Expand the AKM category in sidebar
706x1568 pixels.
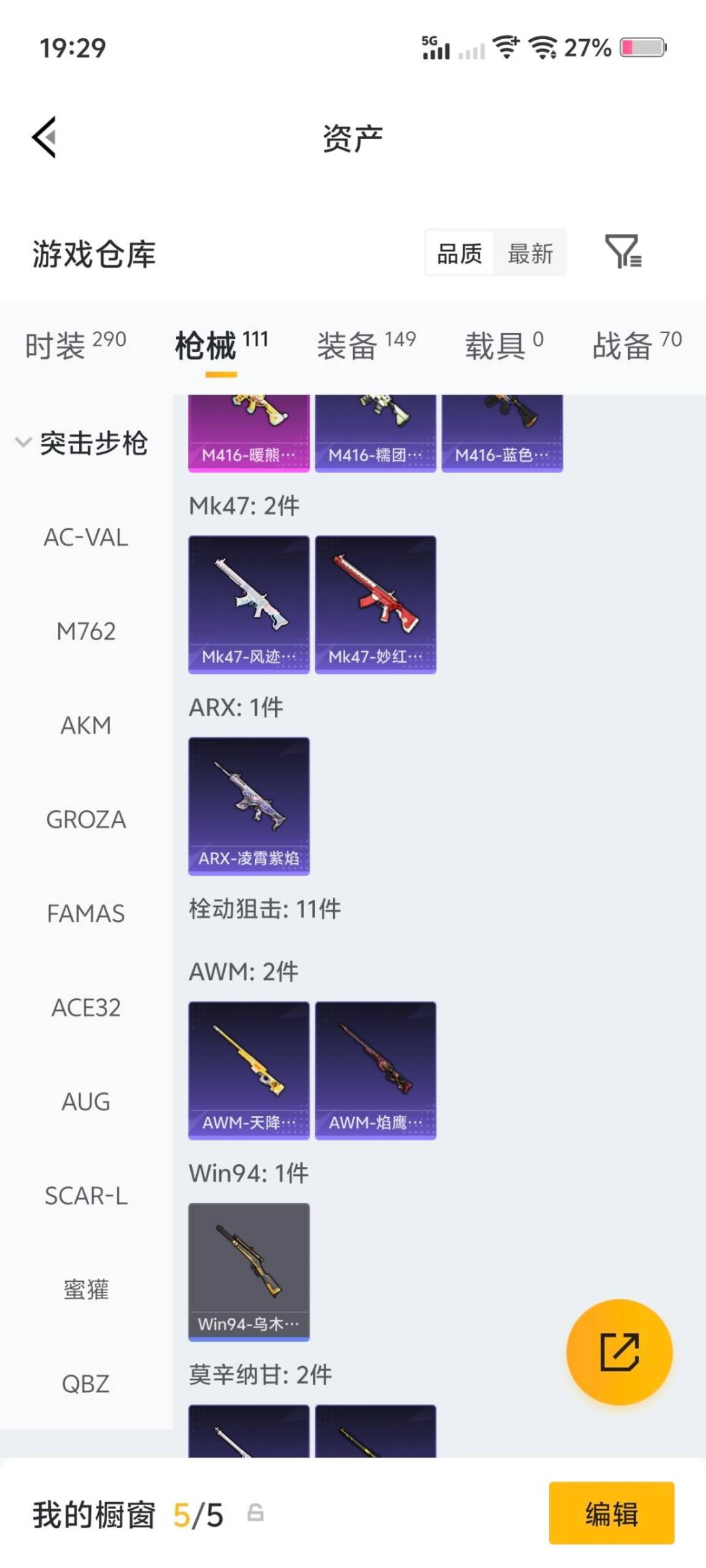click(86, 725)
